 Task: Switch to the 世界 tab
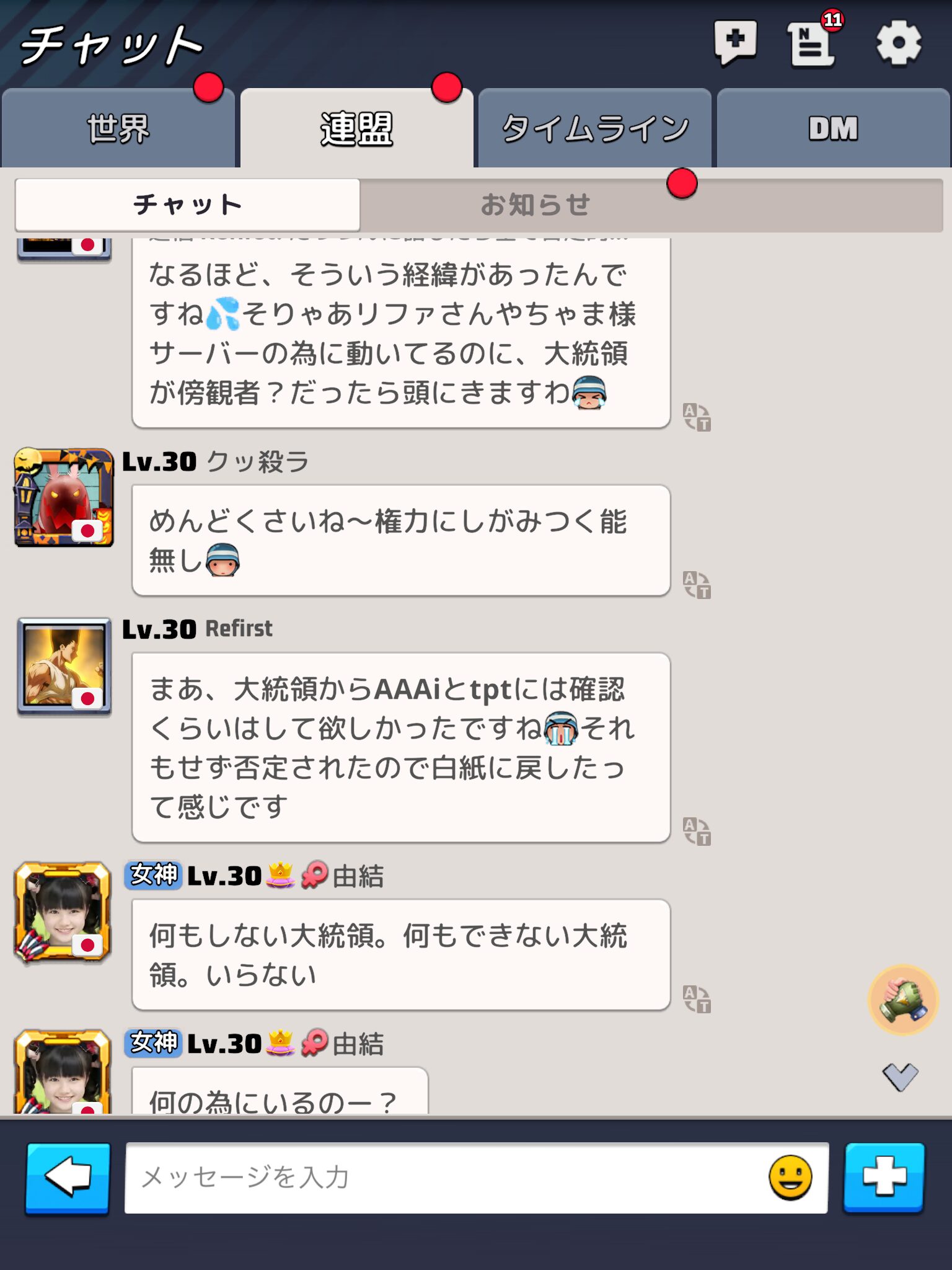(x=118, y=129)
